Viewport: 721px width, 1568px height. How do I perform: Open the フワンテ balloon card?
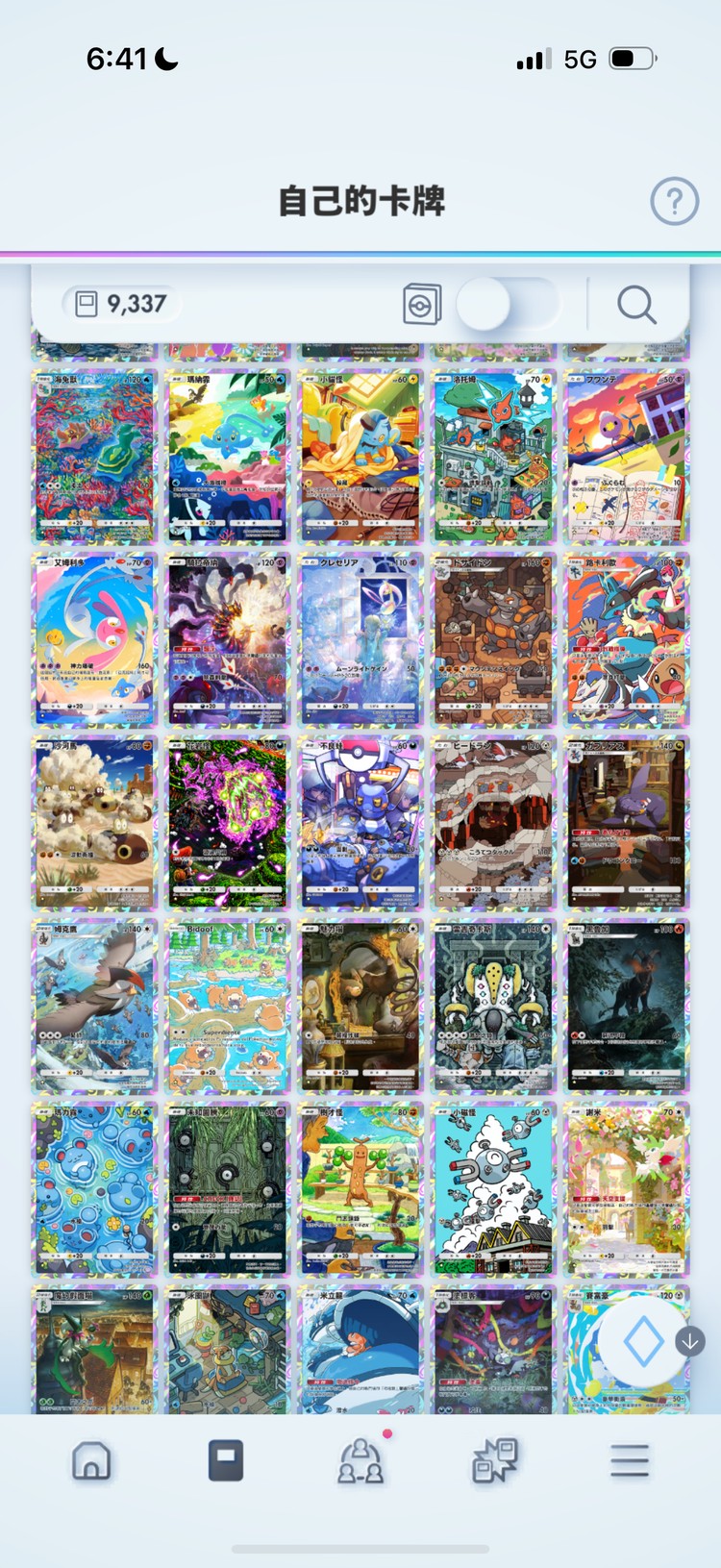[626, 457]
